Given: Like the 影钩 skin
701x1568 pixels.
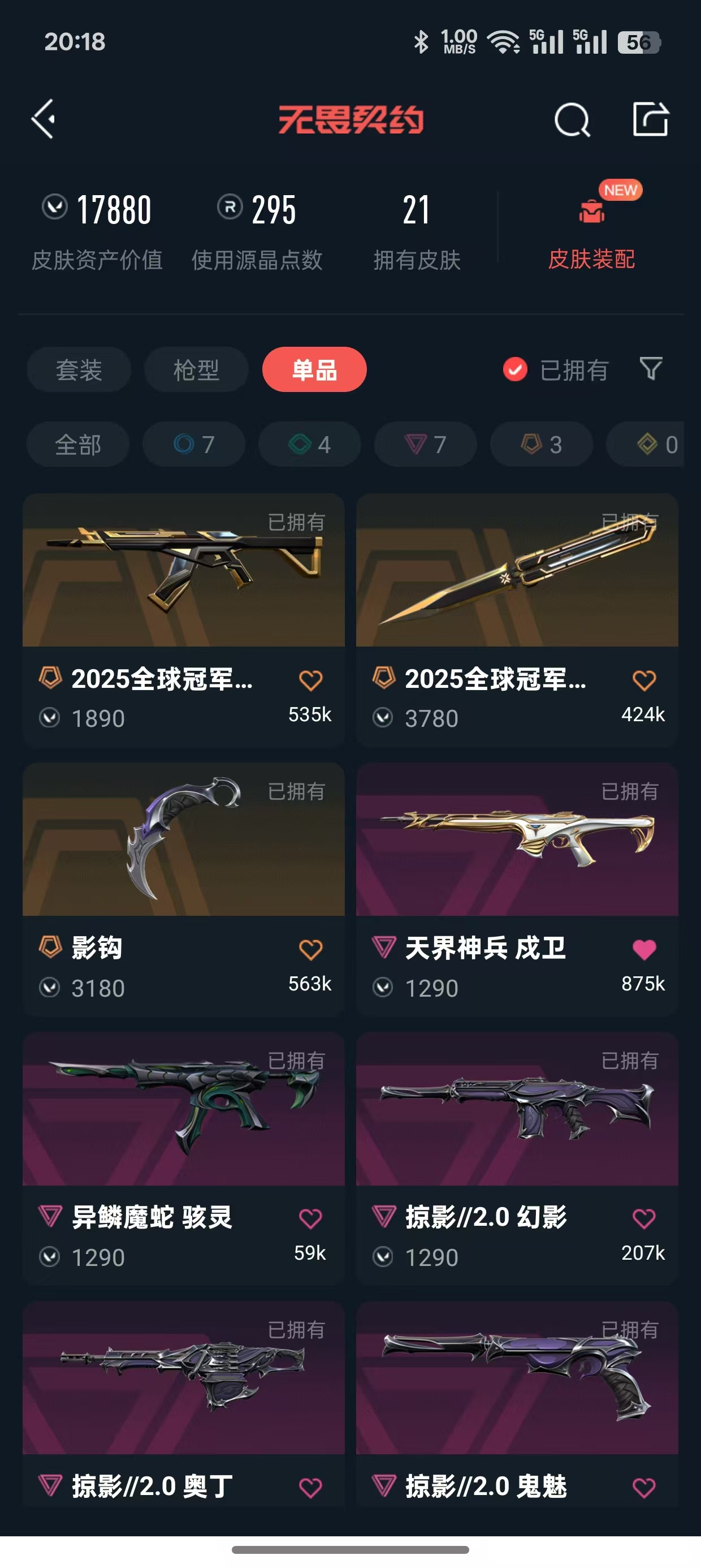Looking at the screenshot, I should pyautogui.click(x=310, y=949).
